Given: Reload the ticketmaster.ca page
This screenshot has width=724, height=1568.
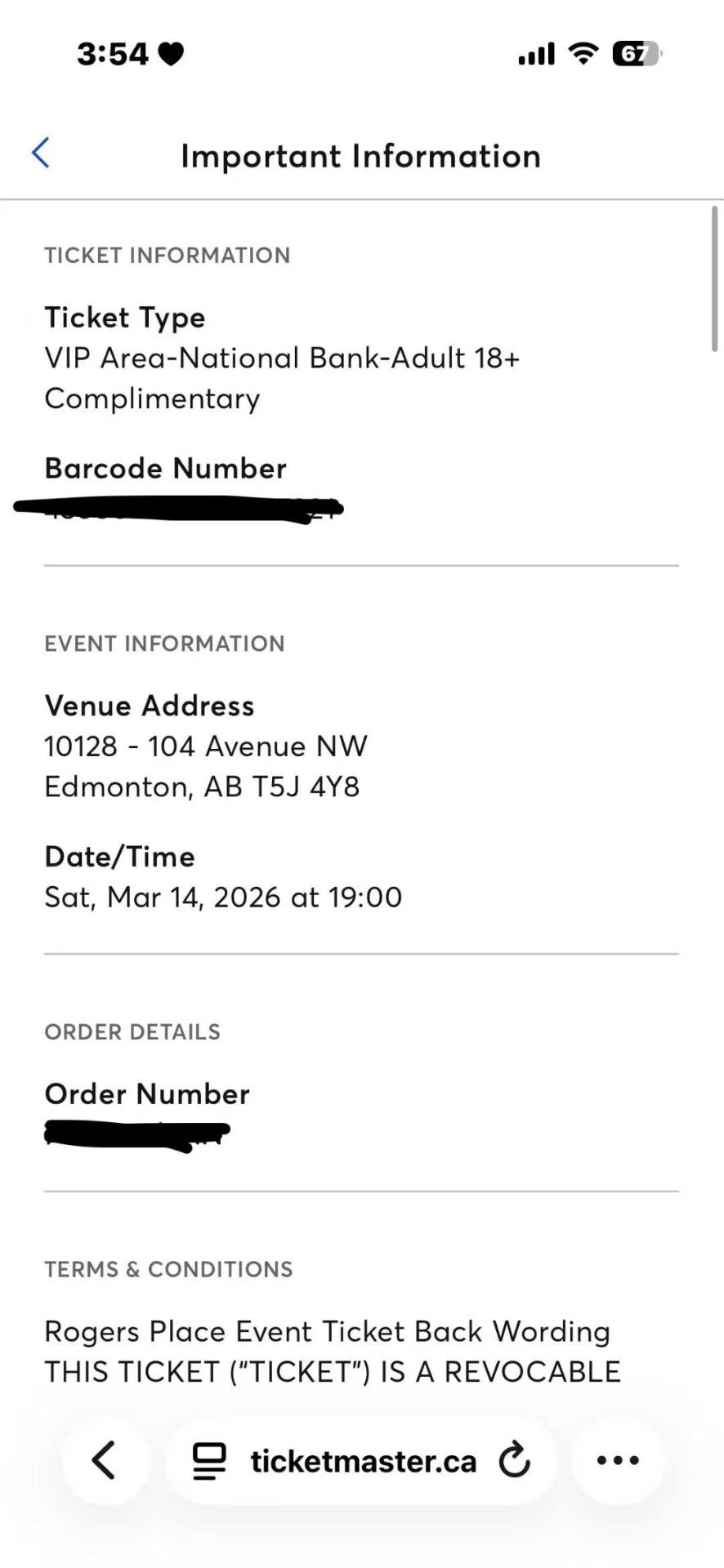Looking at the screenshot, I should (515, 1460).
